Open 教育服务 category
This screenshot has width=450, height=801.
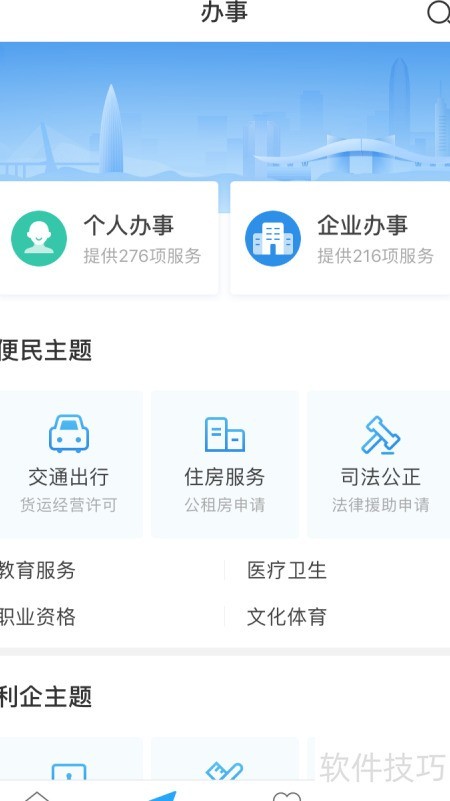pyautogui.click(x=37, y=570)
